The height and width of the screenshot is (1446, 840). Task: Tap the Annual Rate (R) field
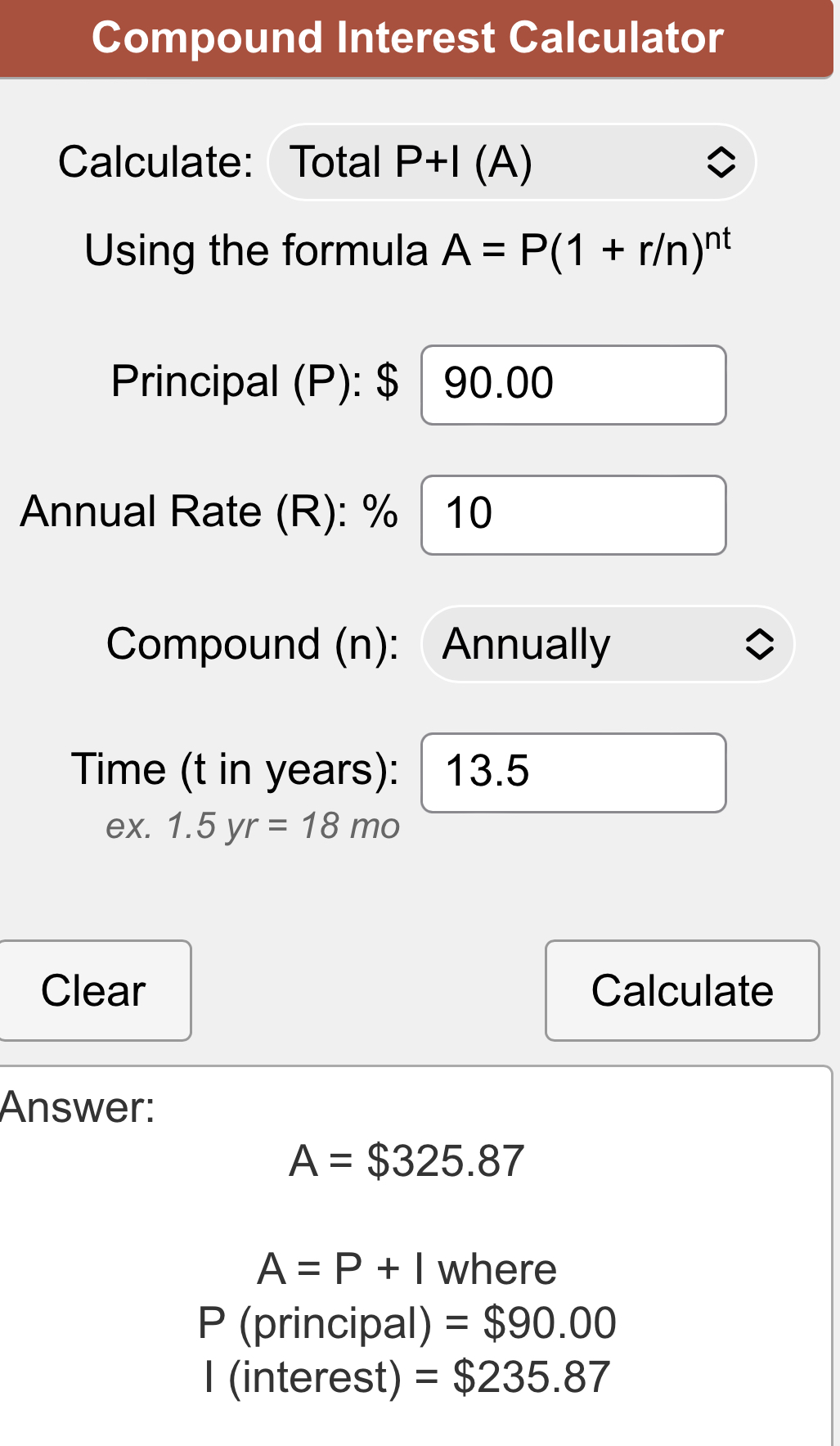pos(573,515)
